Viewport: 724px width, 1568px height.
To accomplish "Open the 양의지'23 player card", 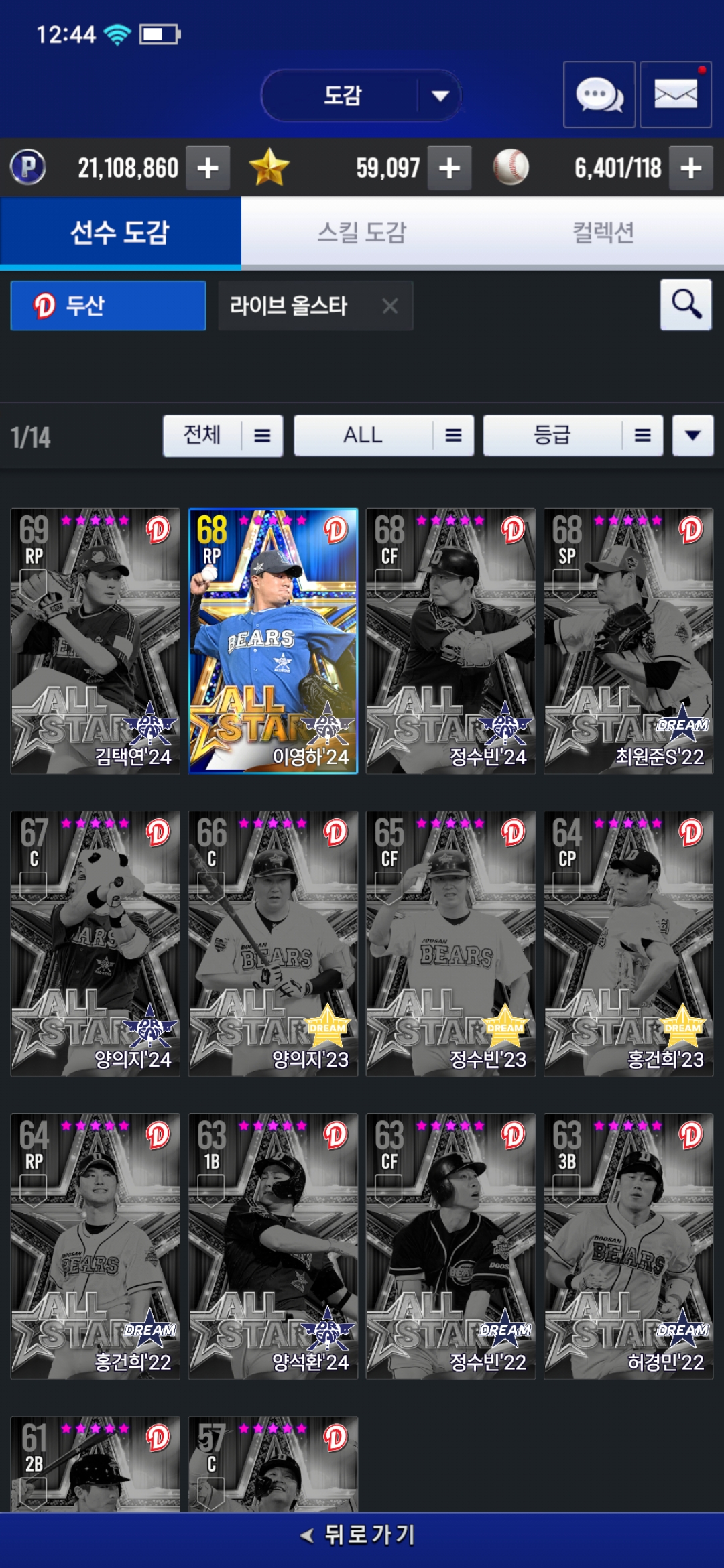I will click(x=273, y=944).
